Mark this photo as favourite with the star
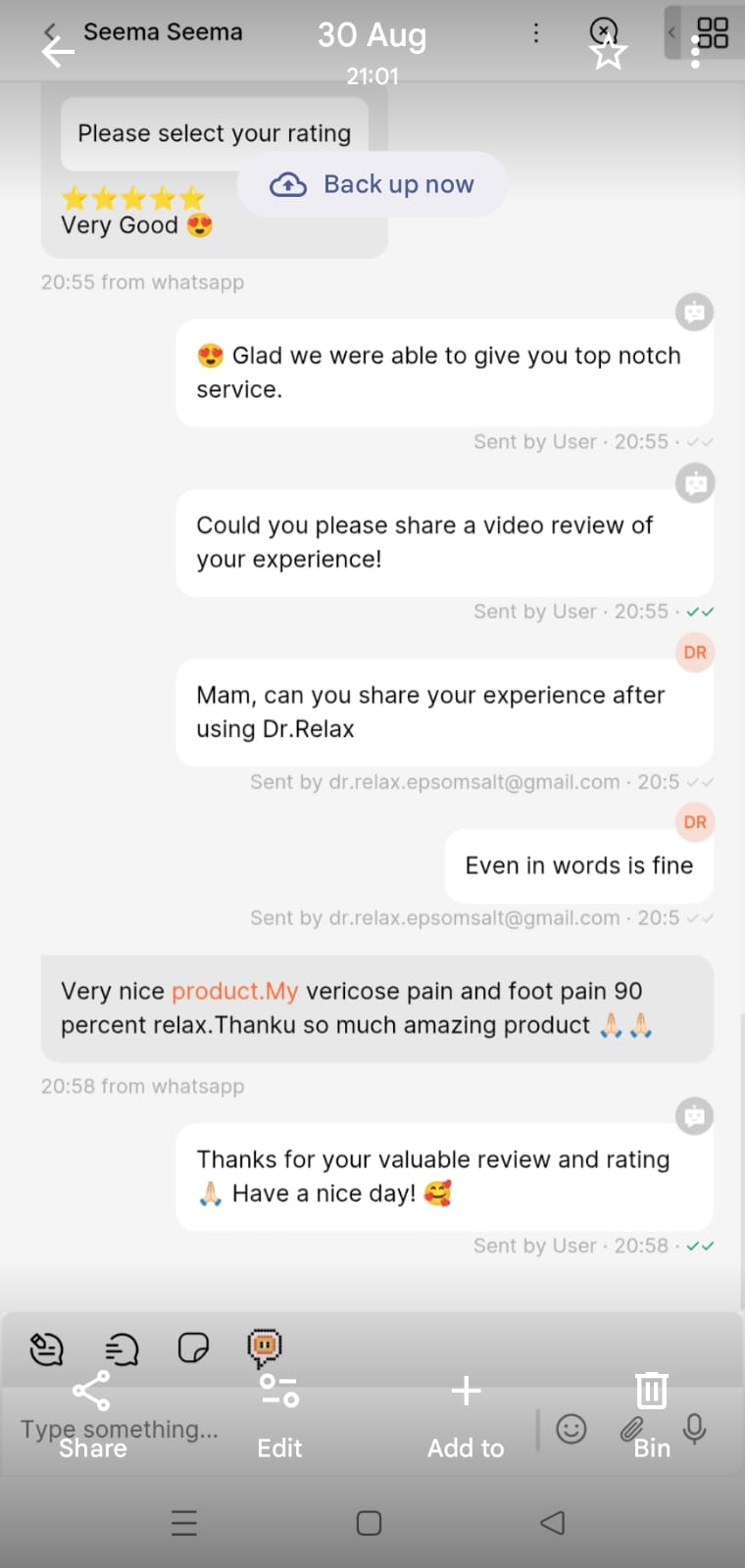Viewport: 745px width, 1568px height. [x=608, y=53]
